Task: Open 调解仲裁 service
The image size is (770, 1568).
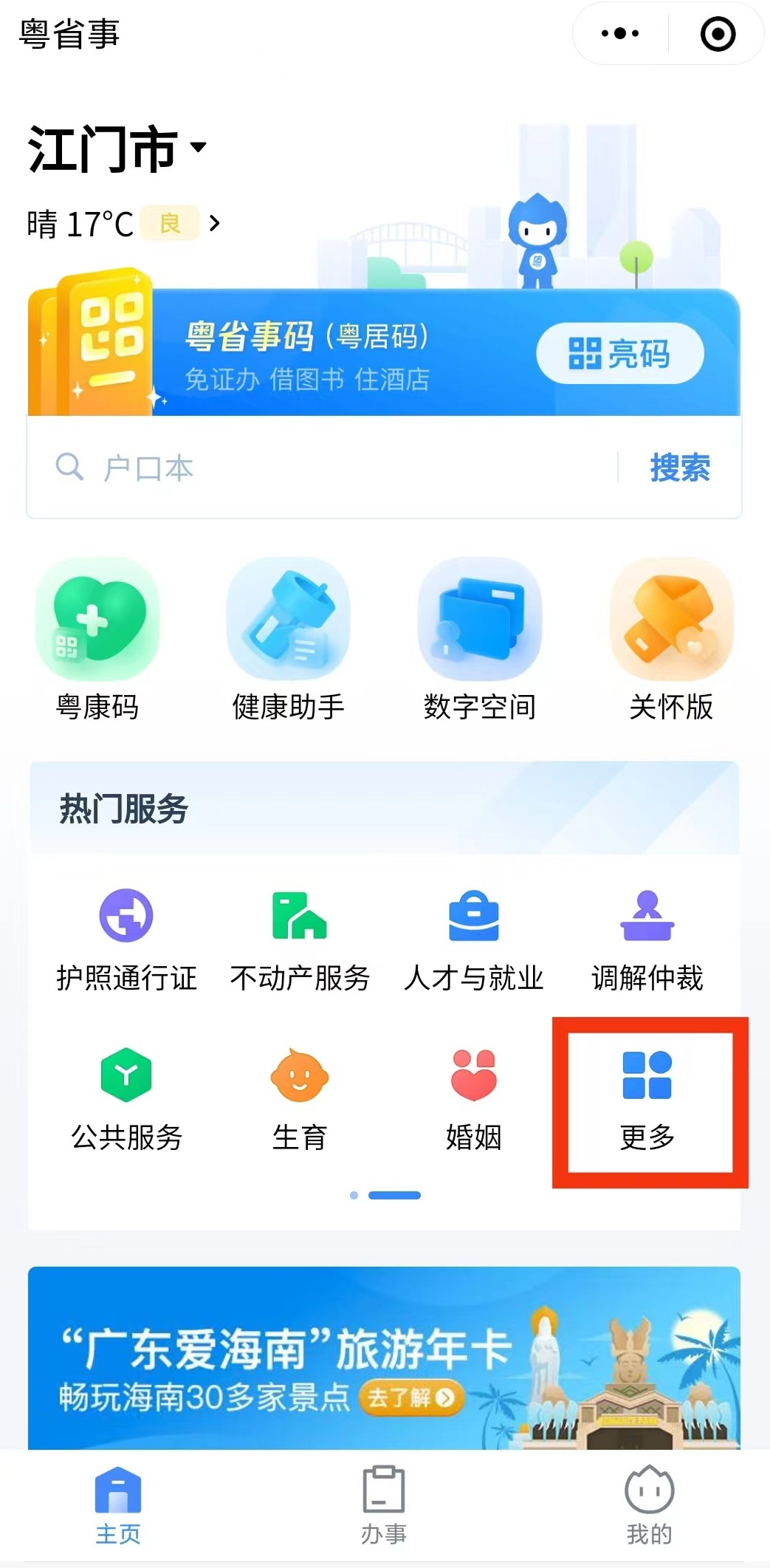Action: point(647,940)
